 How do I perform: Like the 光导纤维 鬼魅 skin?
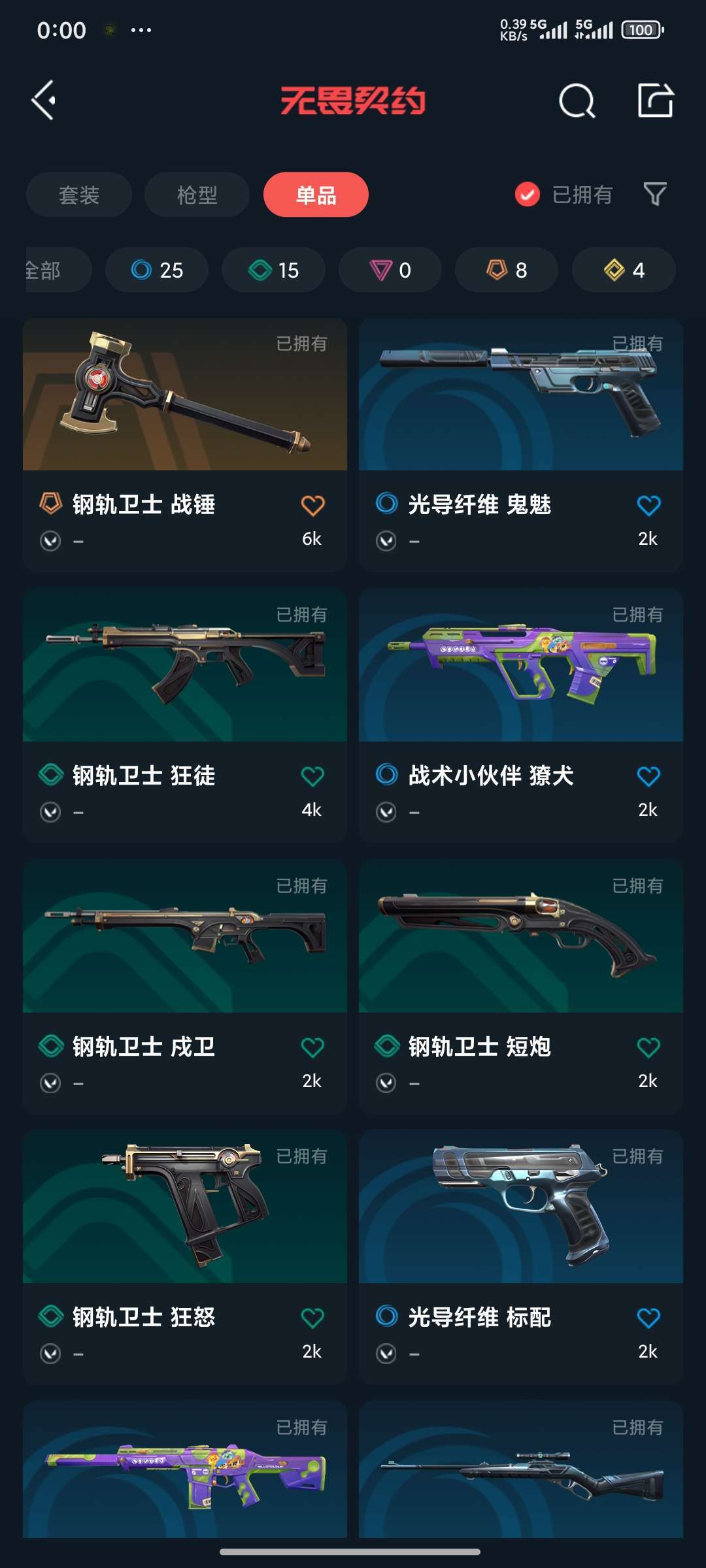[648, 505]
